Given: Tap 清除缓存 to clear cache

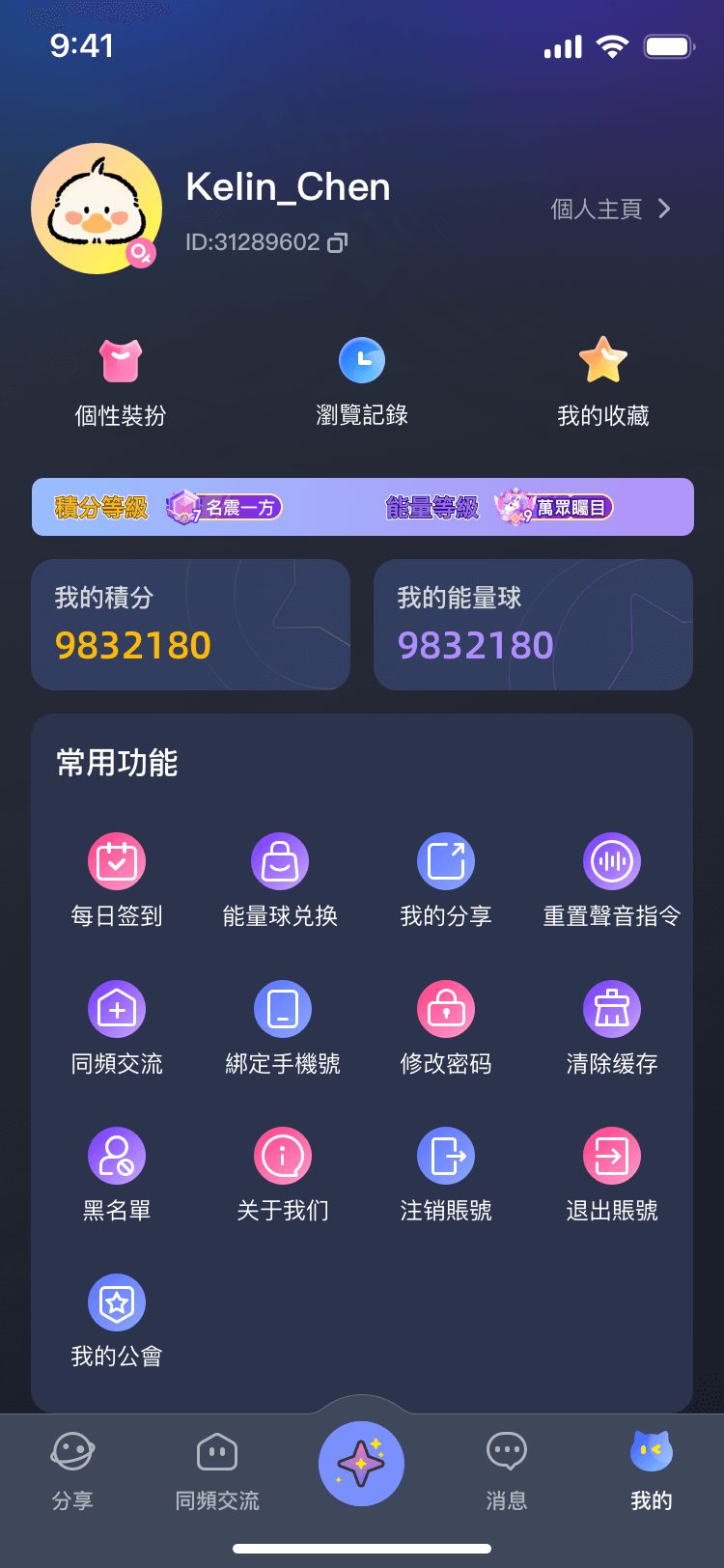Looking at the screenshot, I should pos(612,1027).
